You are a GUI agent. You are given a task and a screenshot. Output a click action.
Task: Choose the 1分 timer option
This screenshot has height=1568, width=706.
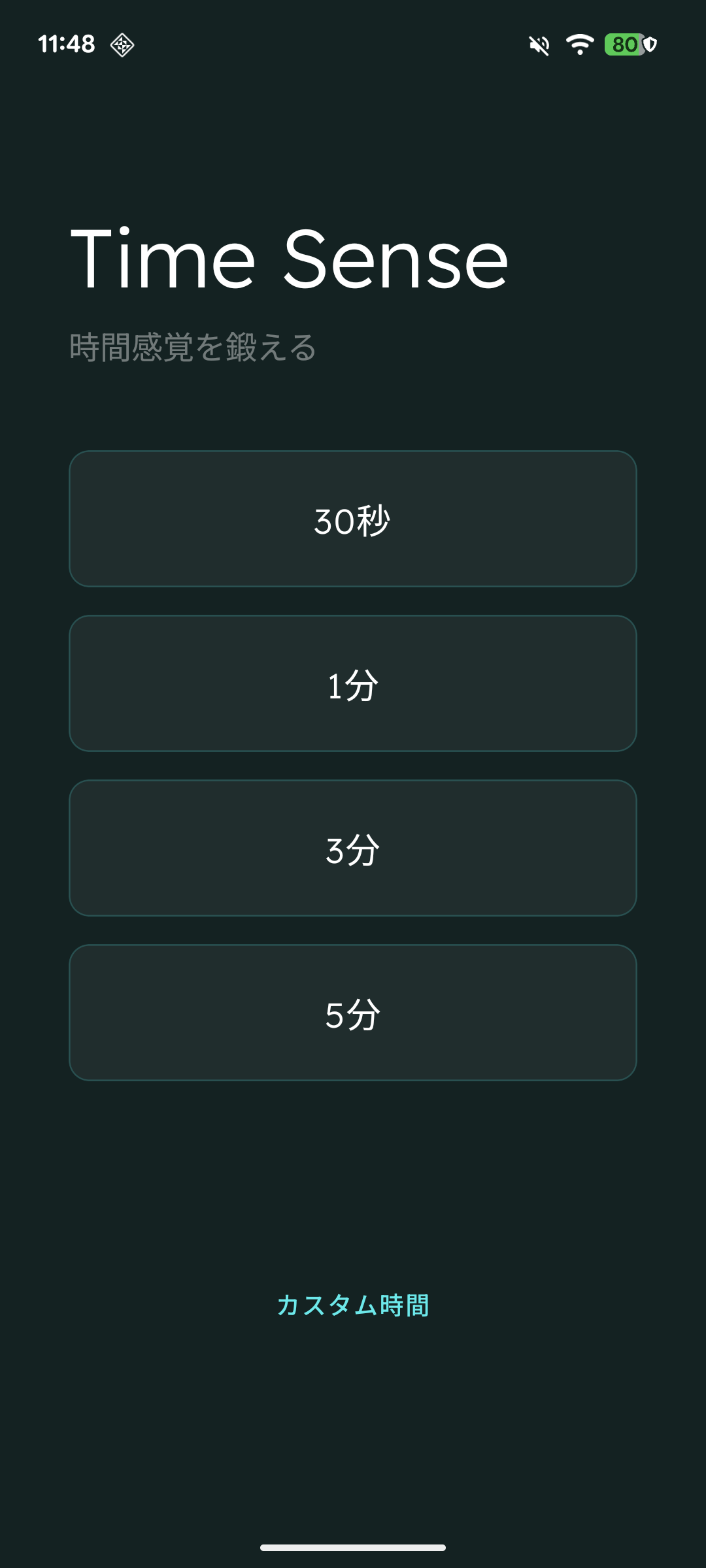tap(353, 683)
